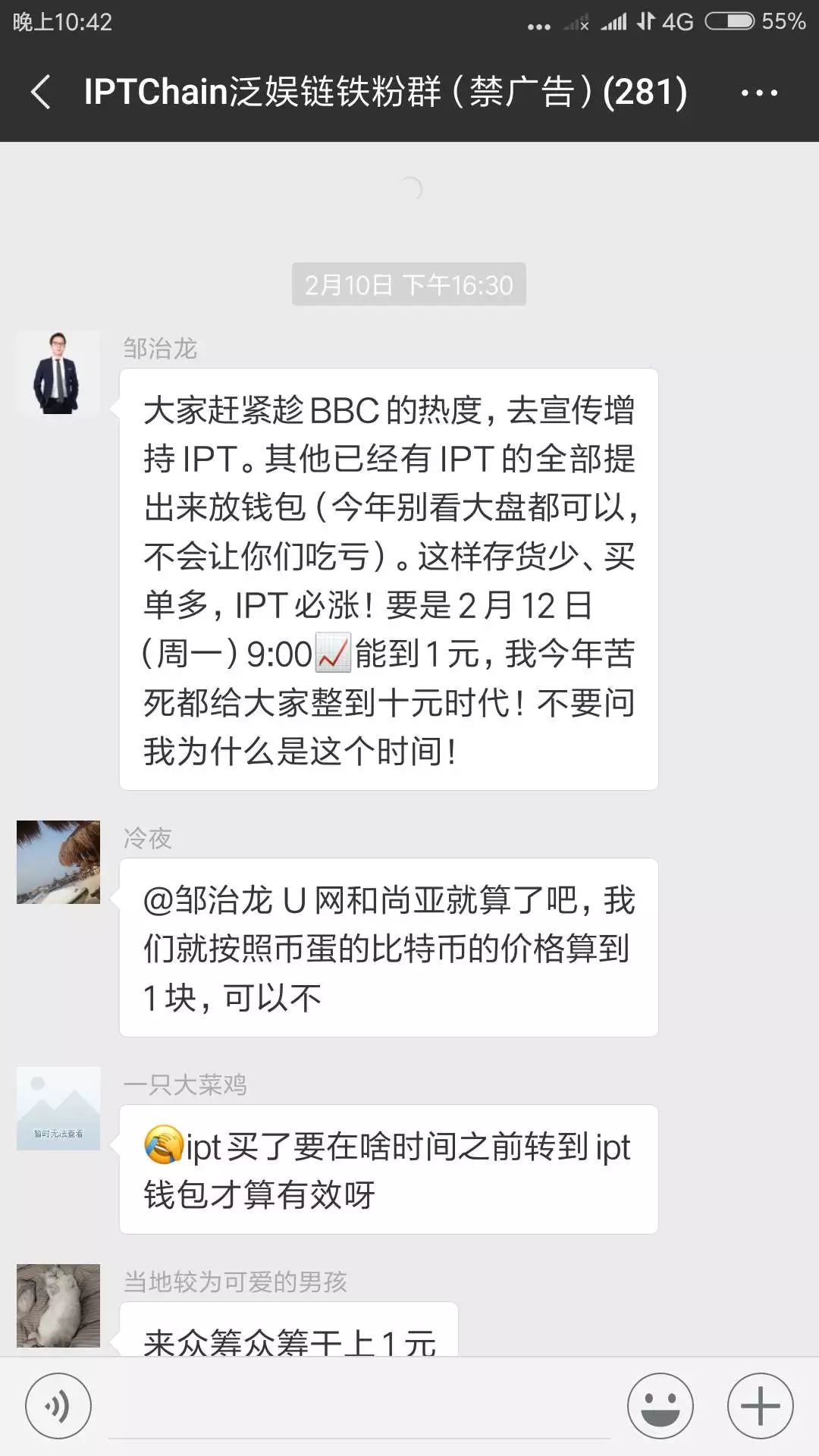Image resolution: width=819 pixels, height=1456 pixels.
Task: Tap the group title IPTChain泛娱链铁粉群
Action: point(379,93)
